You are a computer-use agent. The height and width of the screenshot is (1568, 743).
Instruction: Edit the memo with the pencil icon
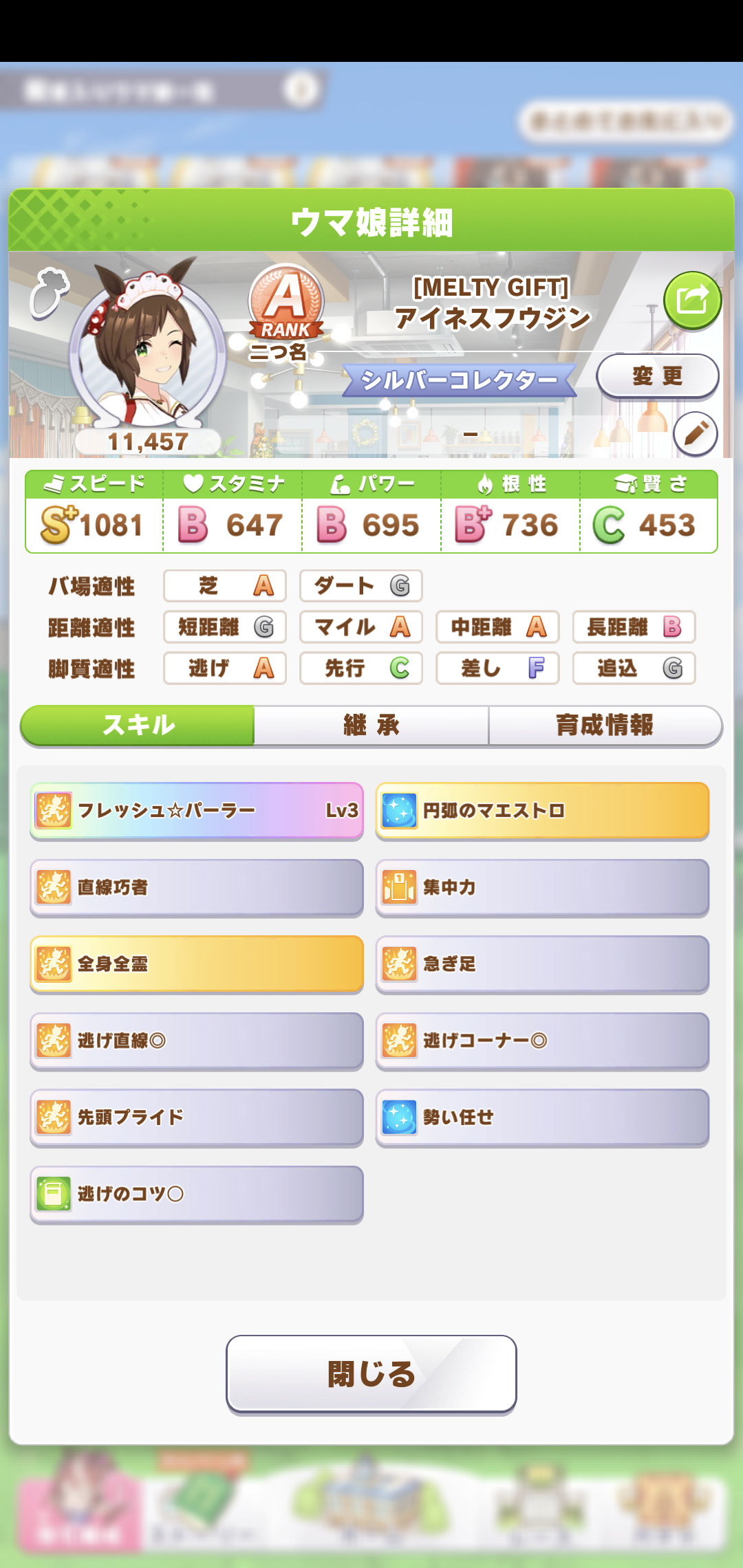(x=696, y=433)
